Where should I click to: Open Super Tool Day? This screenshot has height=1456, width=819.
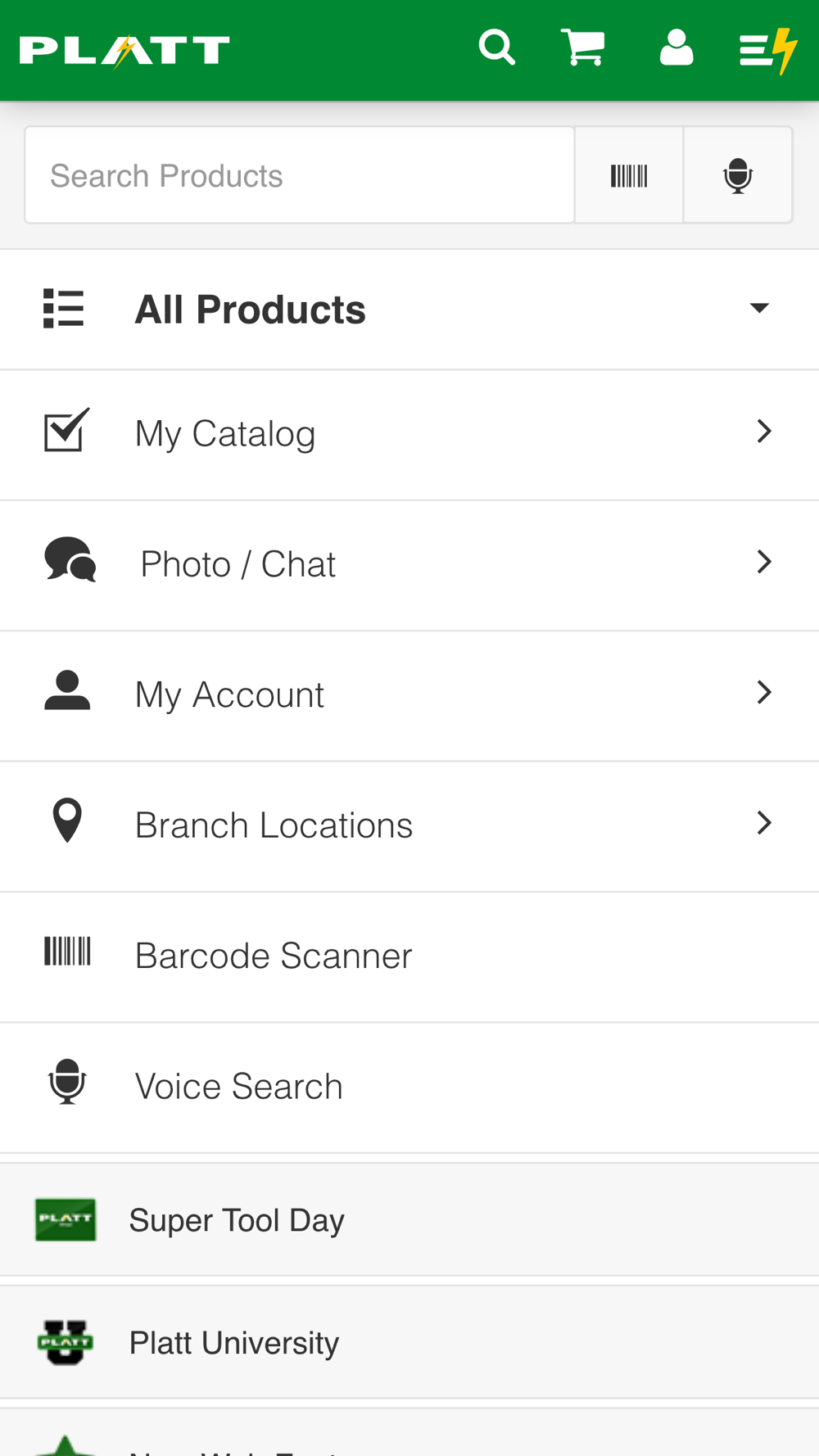(x=409, y=1219)
